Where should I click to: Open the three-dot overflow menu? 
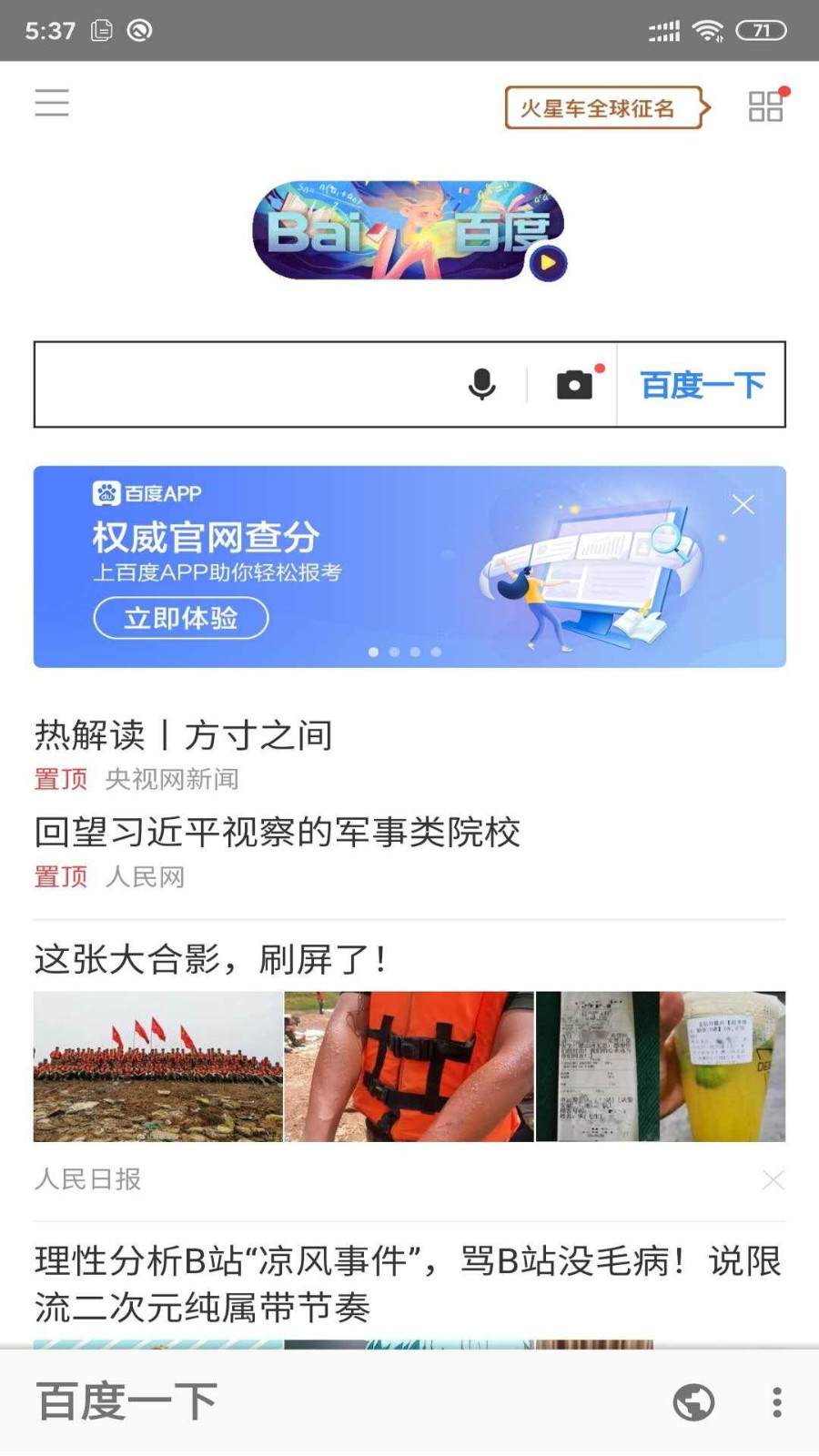(x=776, y=1402)
